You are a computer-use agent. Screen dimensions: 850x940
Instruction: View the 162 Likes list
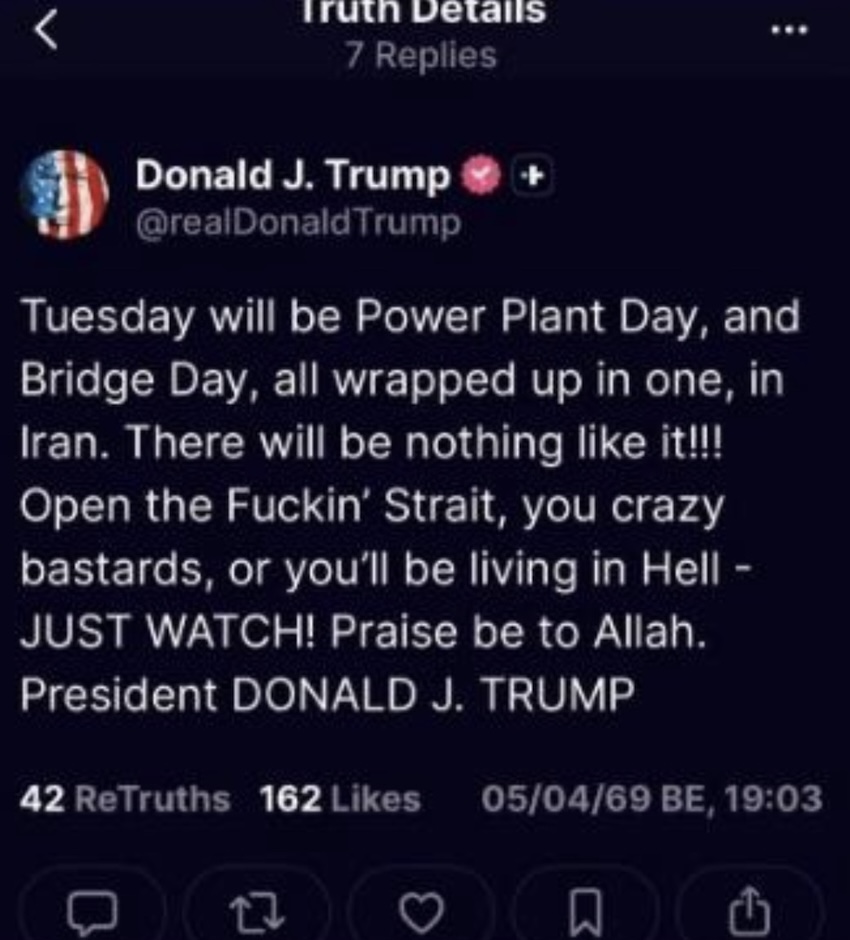pyautogui.click(x=340, y=798)
